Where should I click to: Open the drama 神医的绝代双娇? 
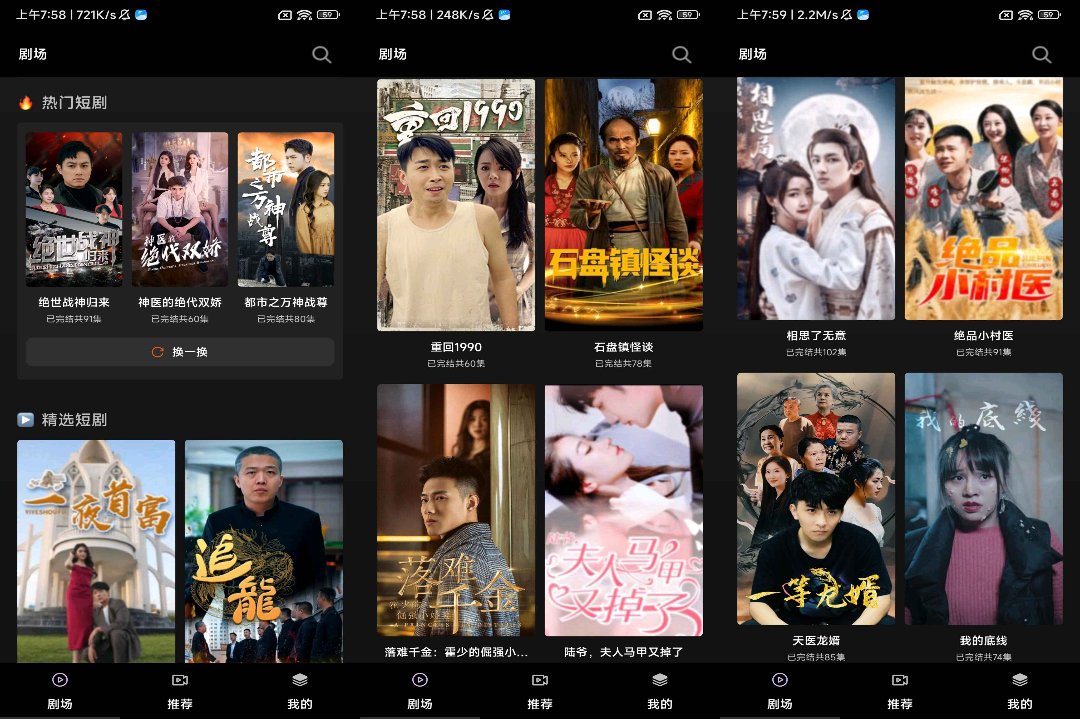[180, 210]
